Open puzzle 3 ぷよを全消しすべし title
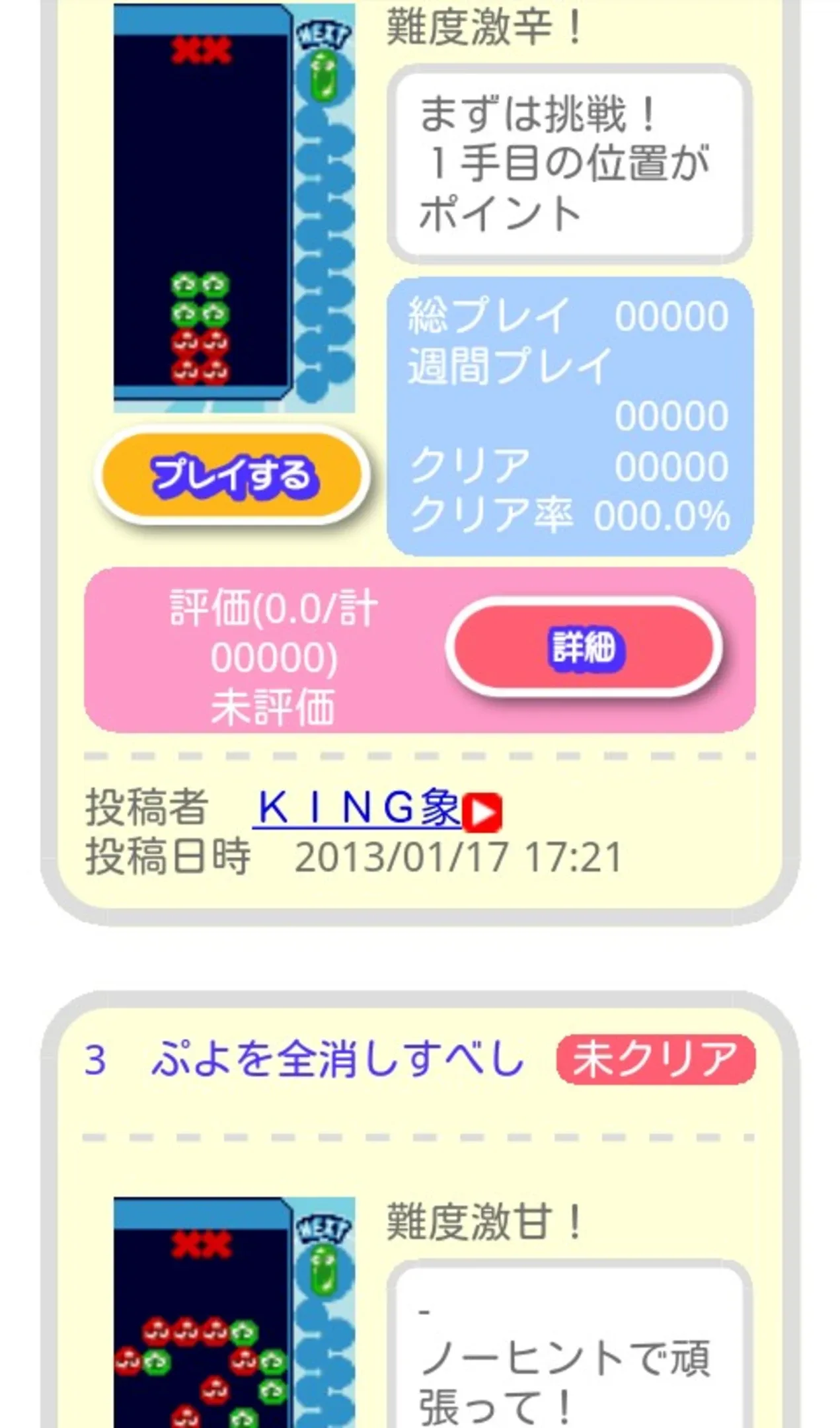 click(337, 1060)
